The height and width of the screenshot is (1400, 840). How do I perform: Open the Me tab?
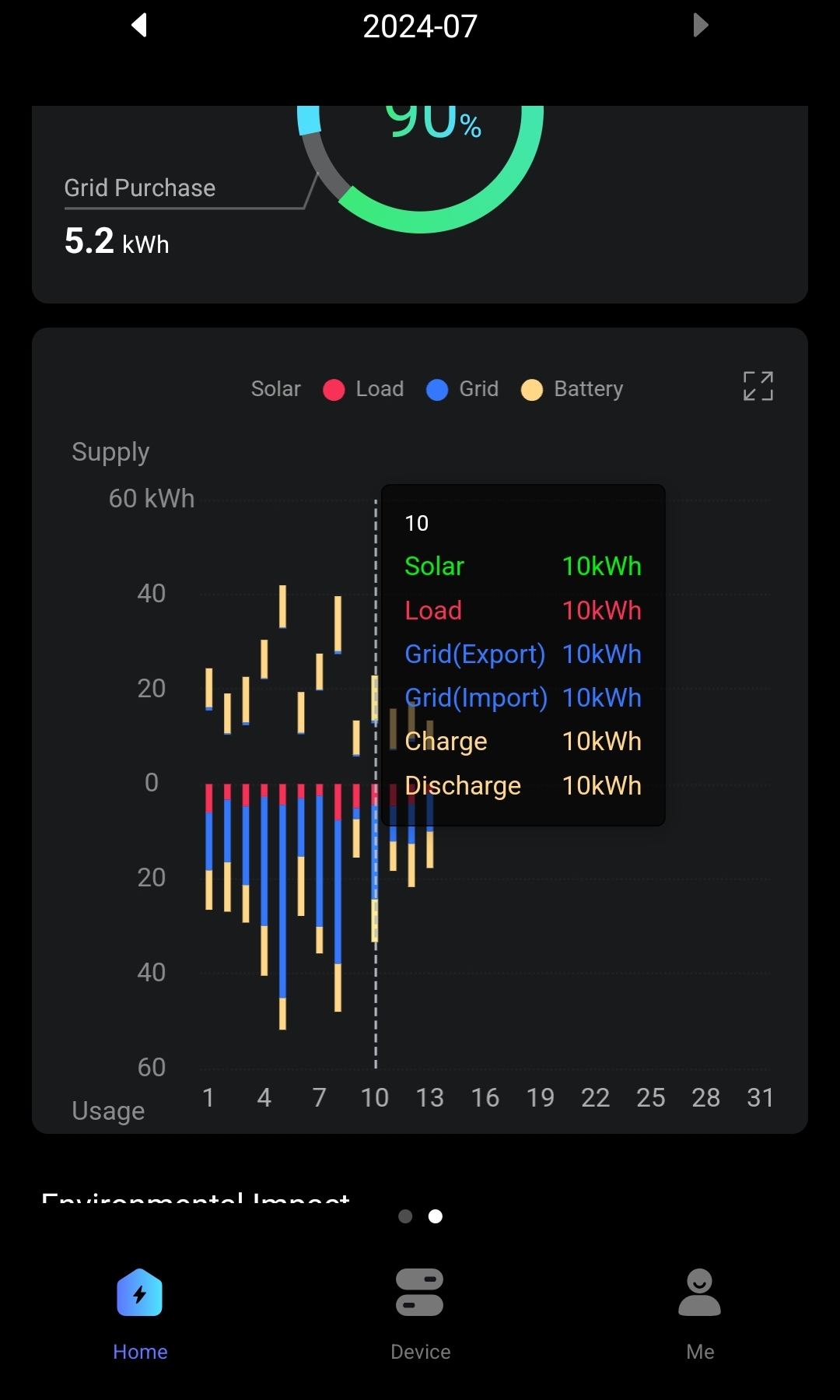click(x=700, y=1313)
